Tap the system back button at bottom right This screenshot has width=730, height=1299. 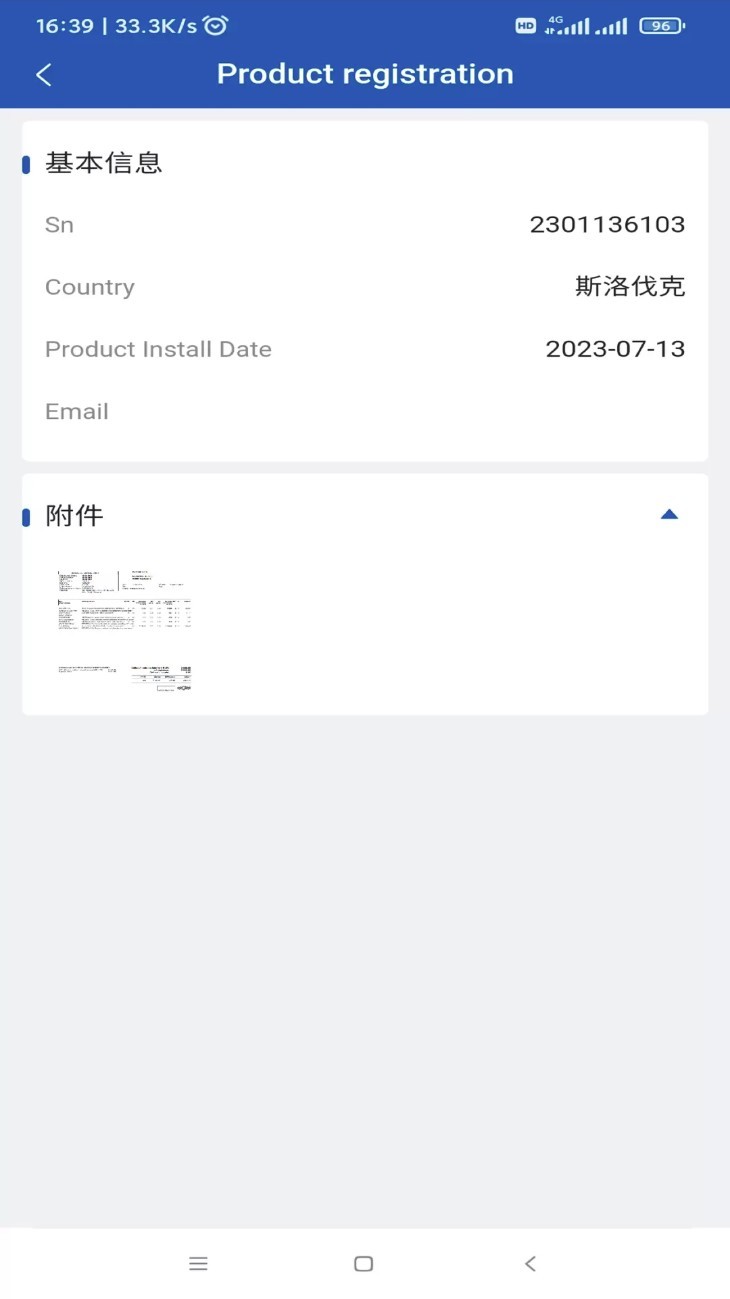[529, 1263]
